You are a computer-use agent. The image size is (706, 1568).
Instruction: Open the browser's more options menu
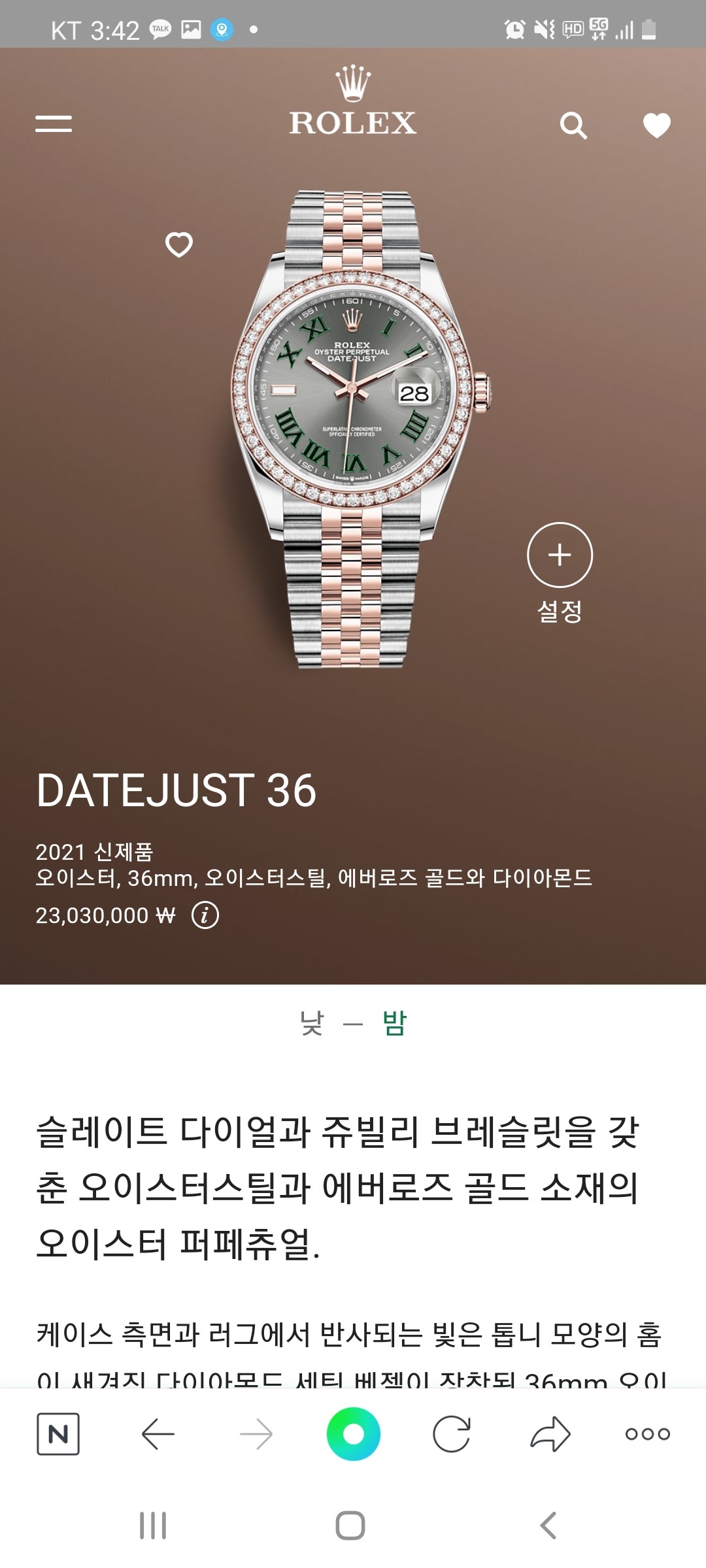coord(647,1434)
